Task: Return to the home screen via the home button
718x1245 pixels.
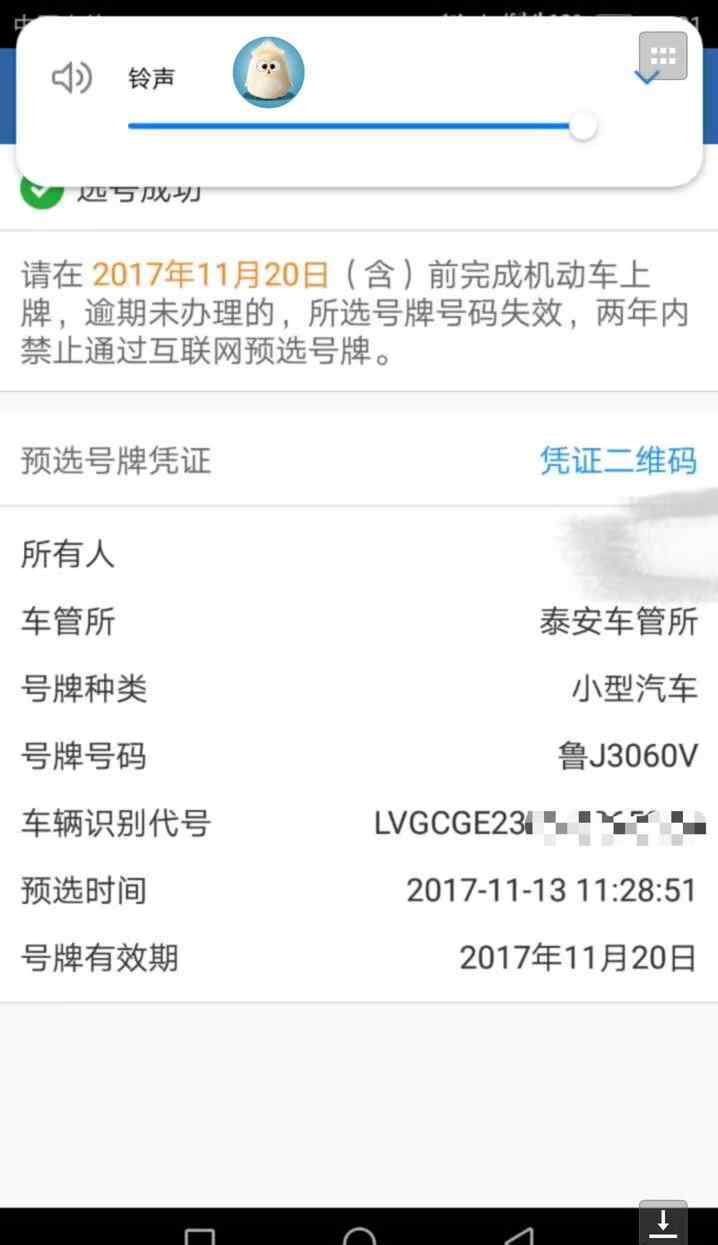Action: (x=360, y=1237)
